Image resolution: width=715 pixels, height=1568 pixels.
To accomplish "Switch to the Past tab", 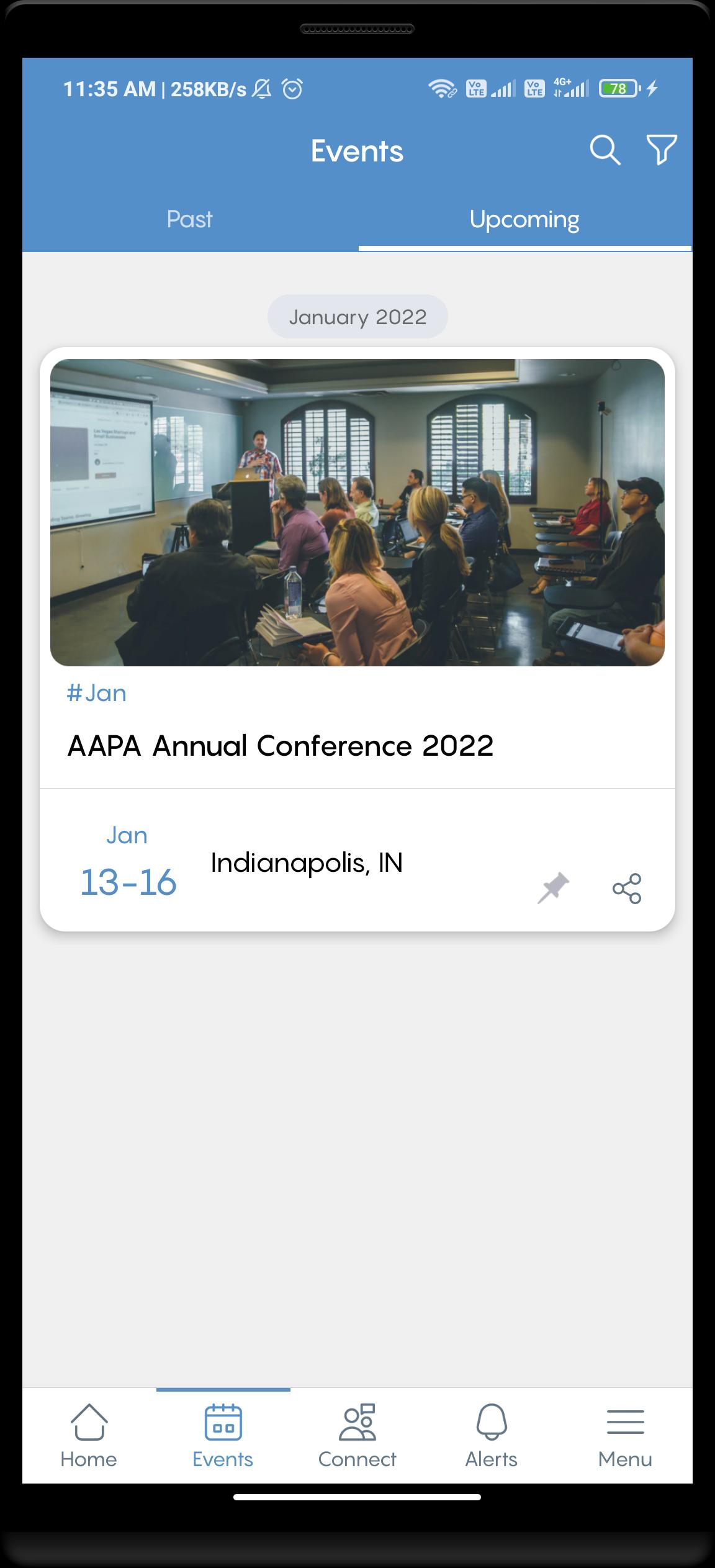I will (x=190, y=219).
